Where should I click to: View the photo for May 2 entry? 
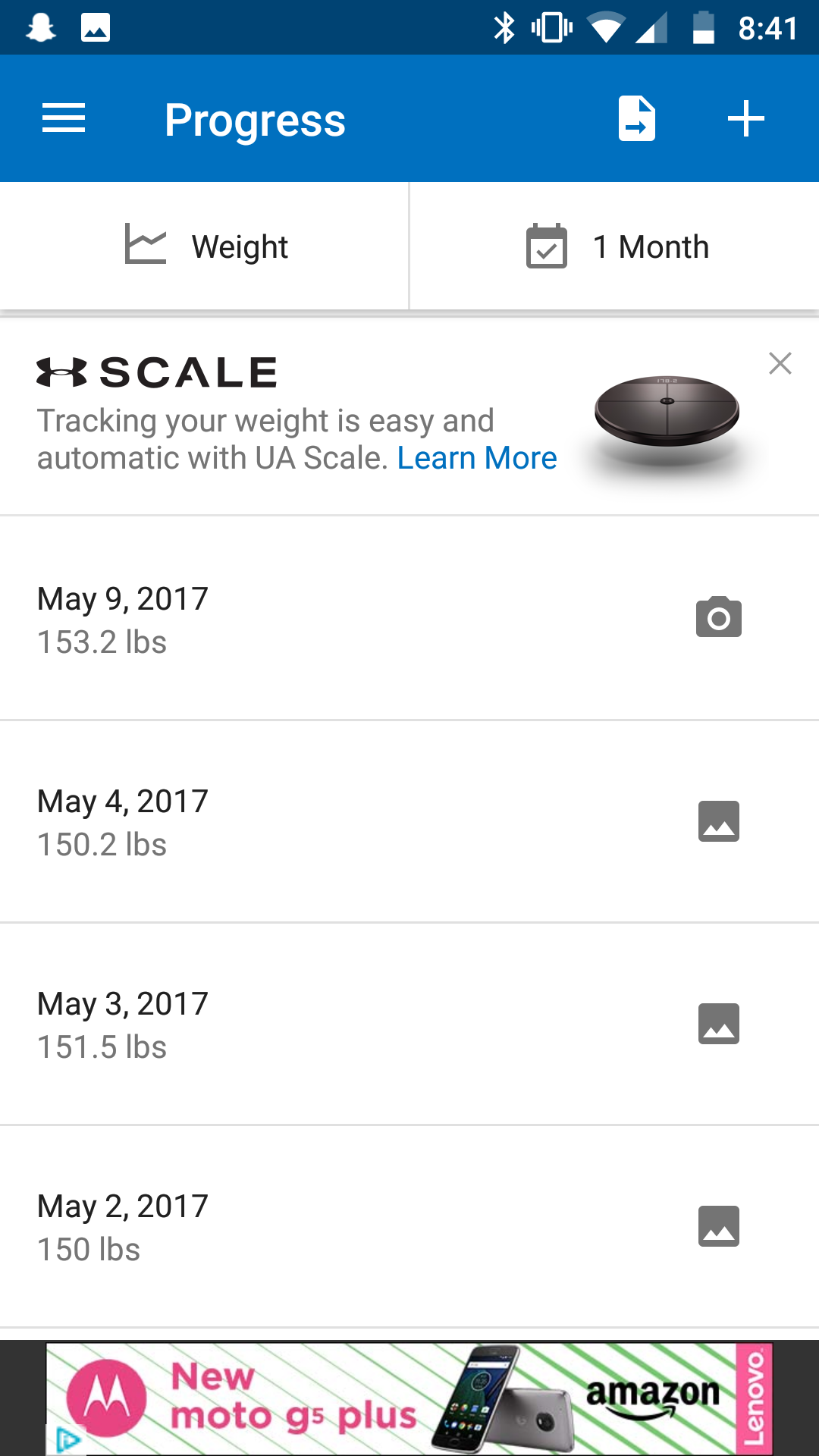[x=718, y=1226]
